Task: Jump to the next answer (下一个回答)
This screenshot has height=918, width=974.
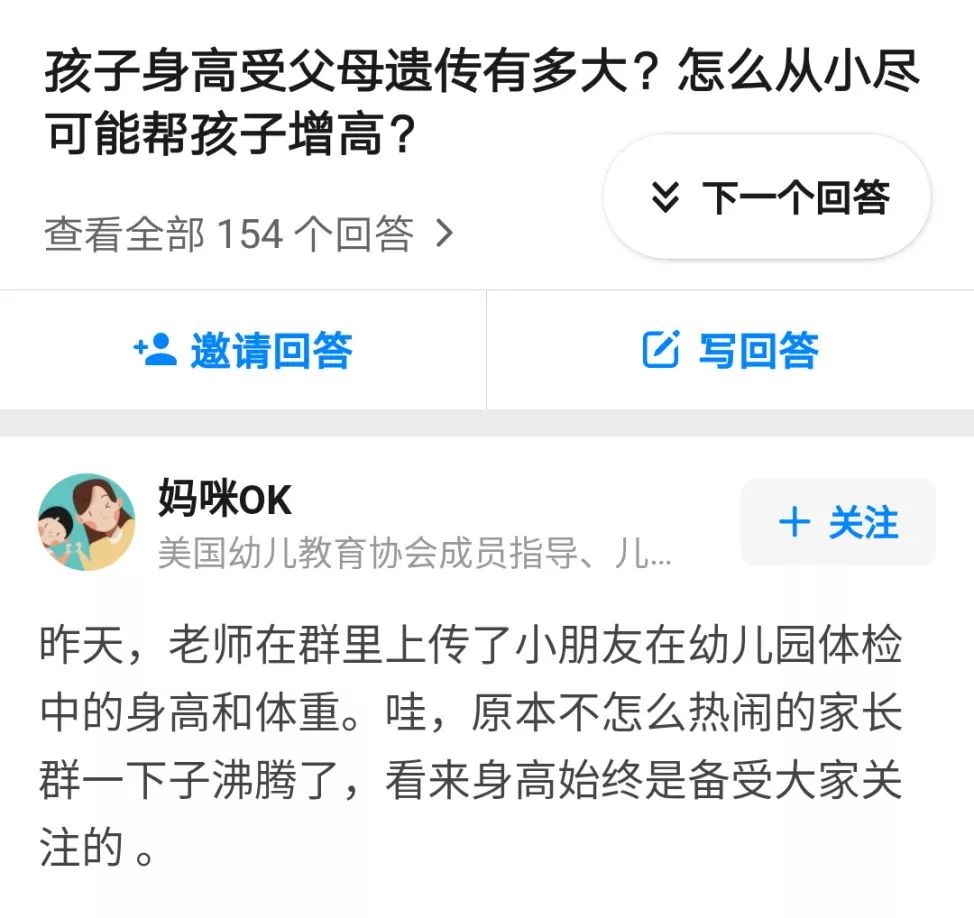Action: [x=767, y=197]
